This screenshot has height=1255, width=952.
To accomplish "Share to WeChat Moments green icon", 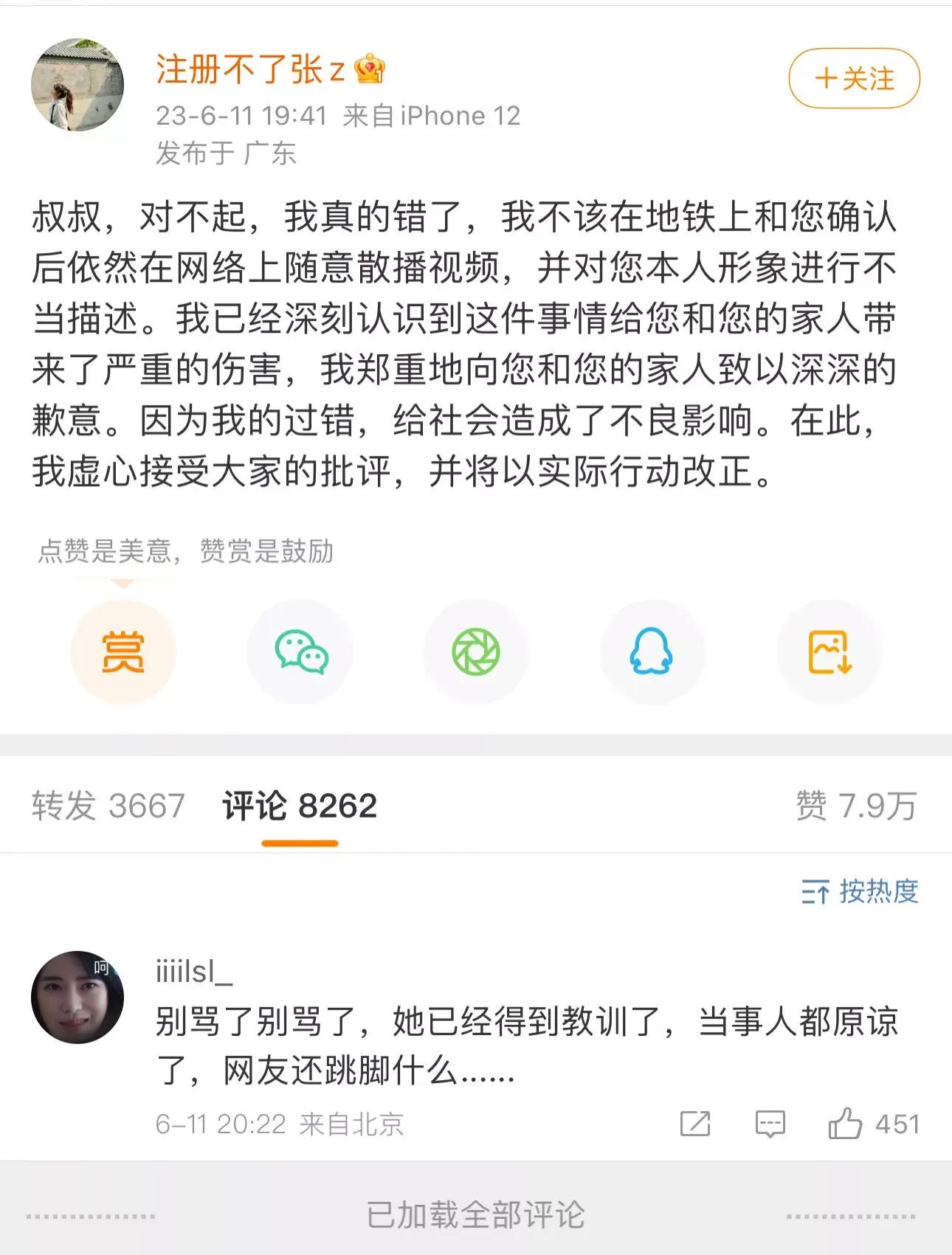I will click(x=475, y=649).
